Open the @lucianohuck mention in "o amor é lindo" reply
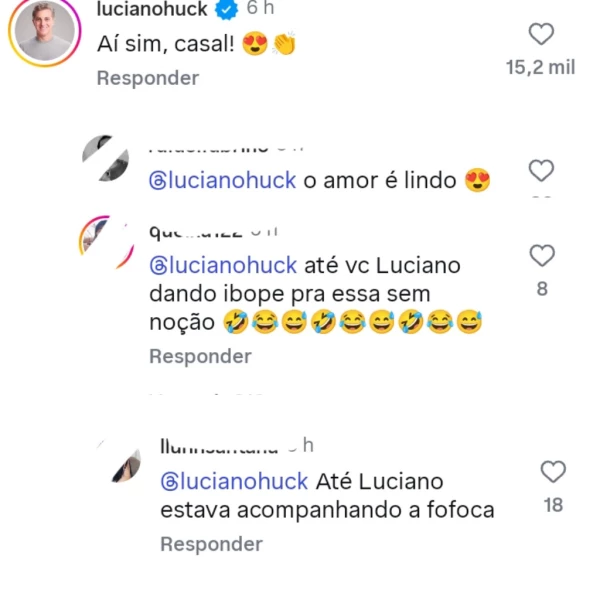600x600 pixels. (x=221, y=181)
